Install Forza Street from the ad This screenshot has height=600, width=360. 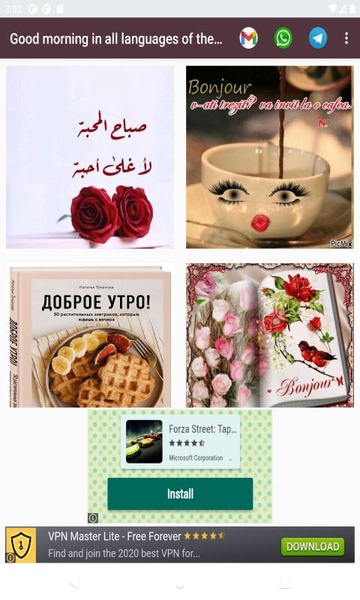180,494
